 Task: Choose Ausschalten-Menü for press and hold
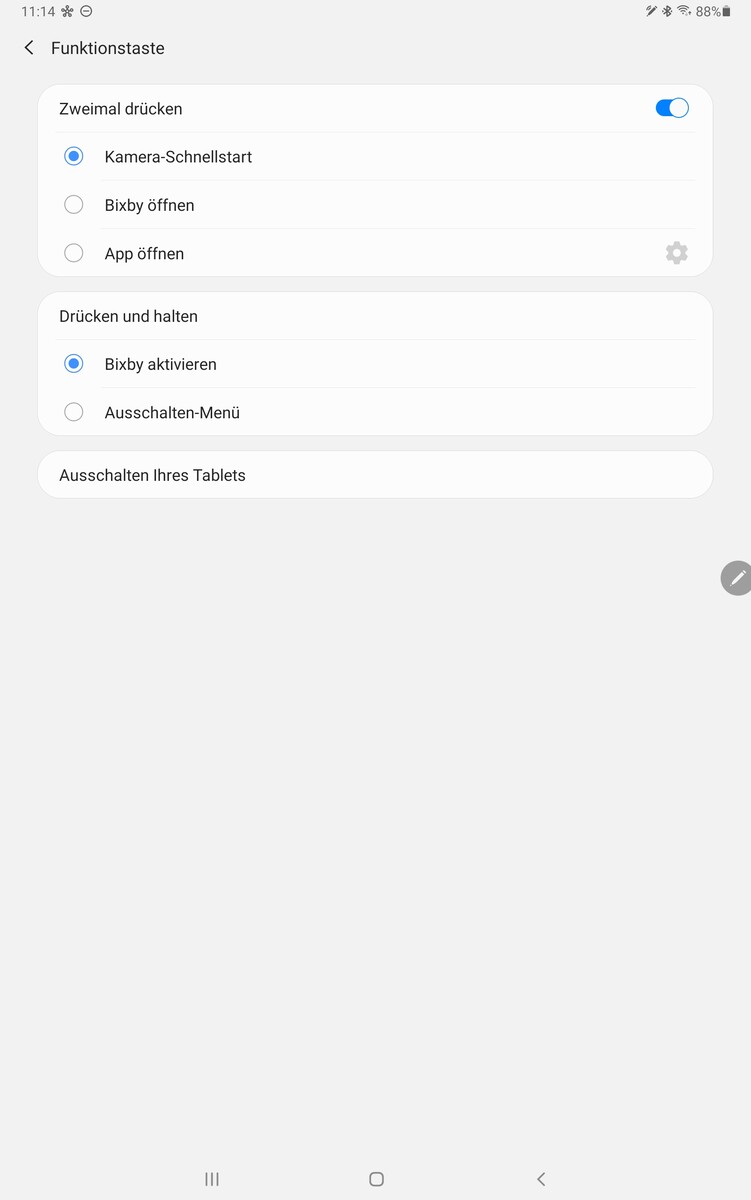pos(74,412)
